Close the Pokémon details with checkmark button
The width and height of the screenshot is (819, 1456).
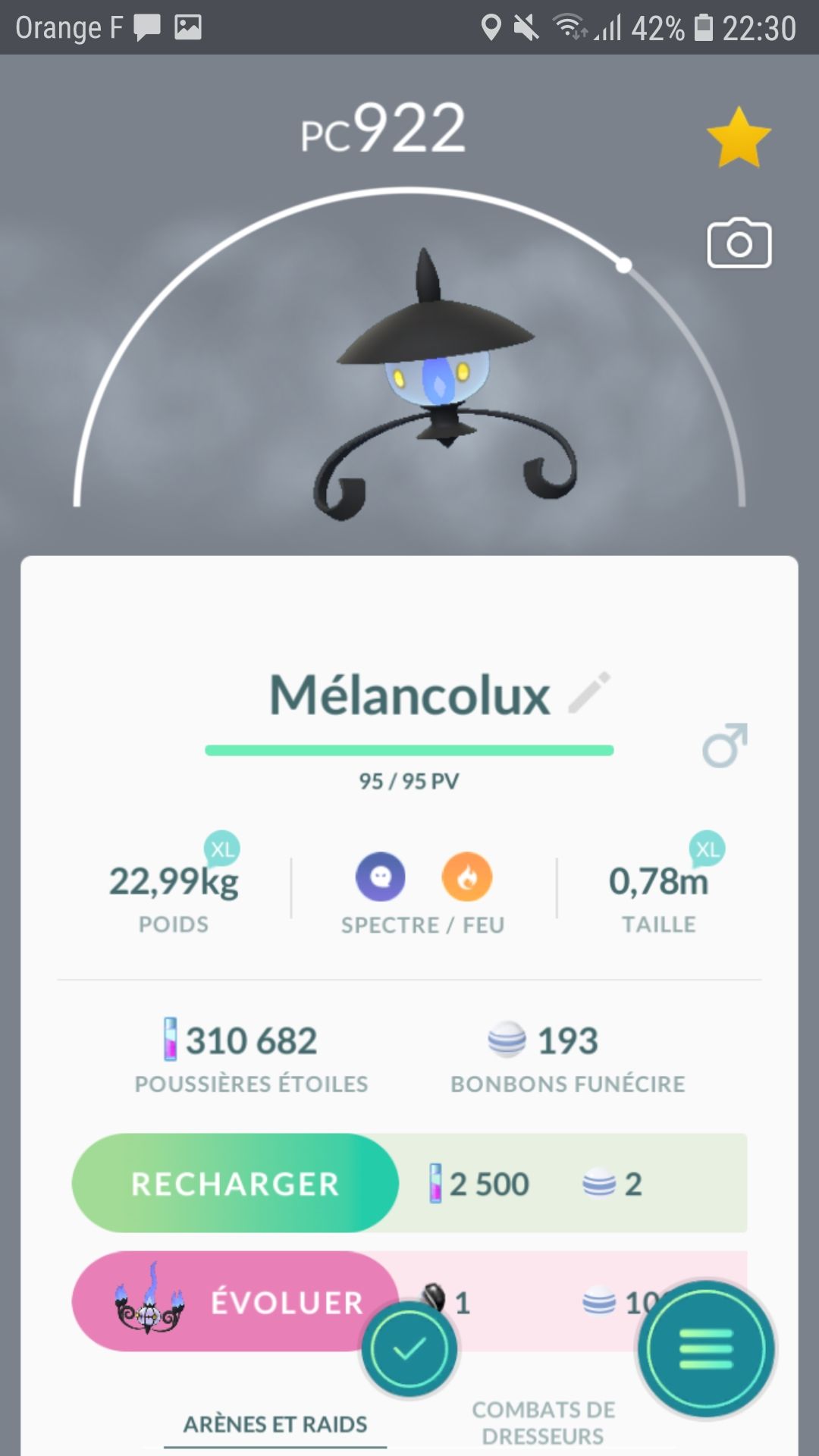409,1349
